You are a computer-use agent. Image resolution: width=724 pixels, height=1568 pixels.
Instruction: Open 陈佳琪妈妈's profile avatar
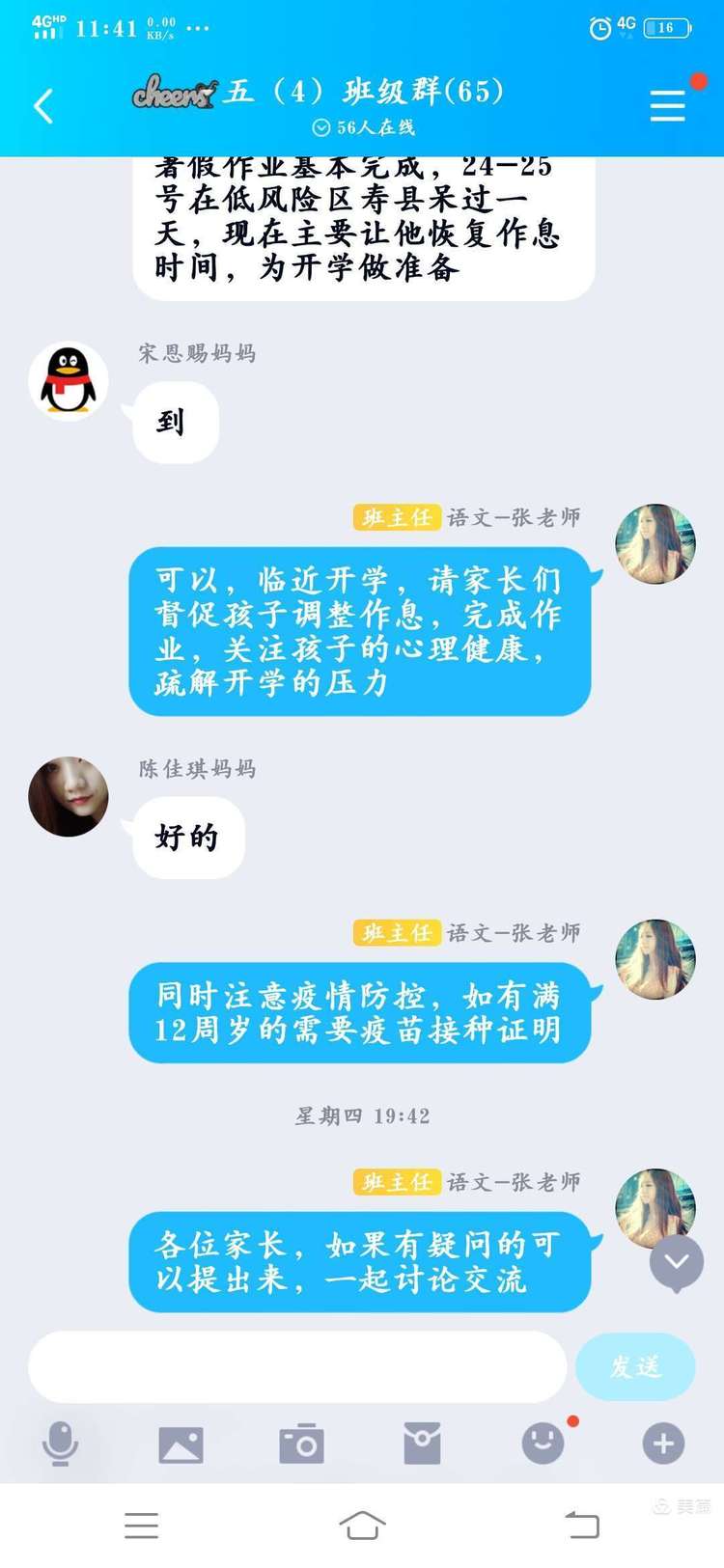pyautogui.click(x=69, y=796)
